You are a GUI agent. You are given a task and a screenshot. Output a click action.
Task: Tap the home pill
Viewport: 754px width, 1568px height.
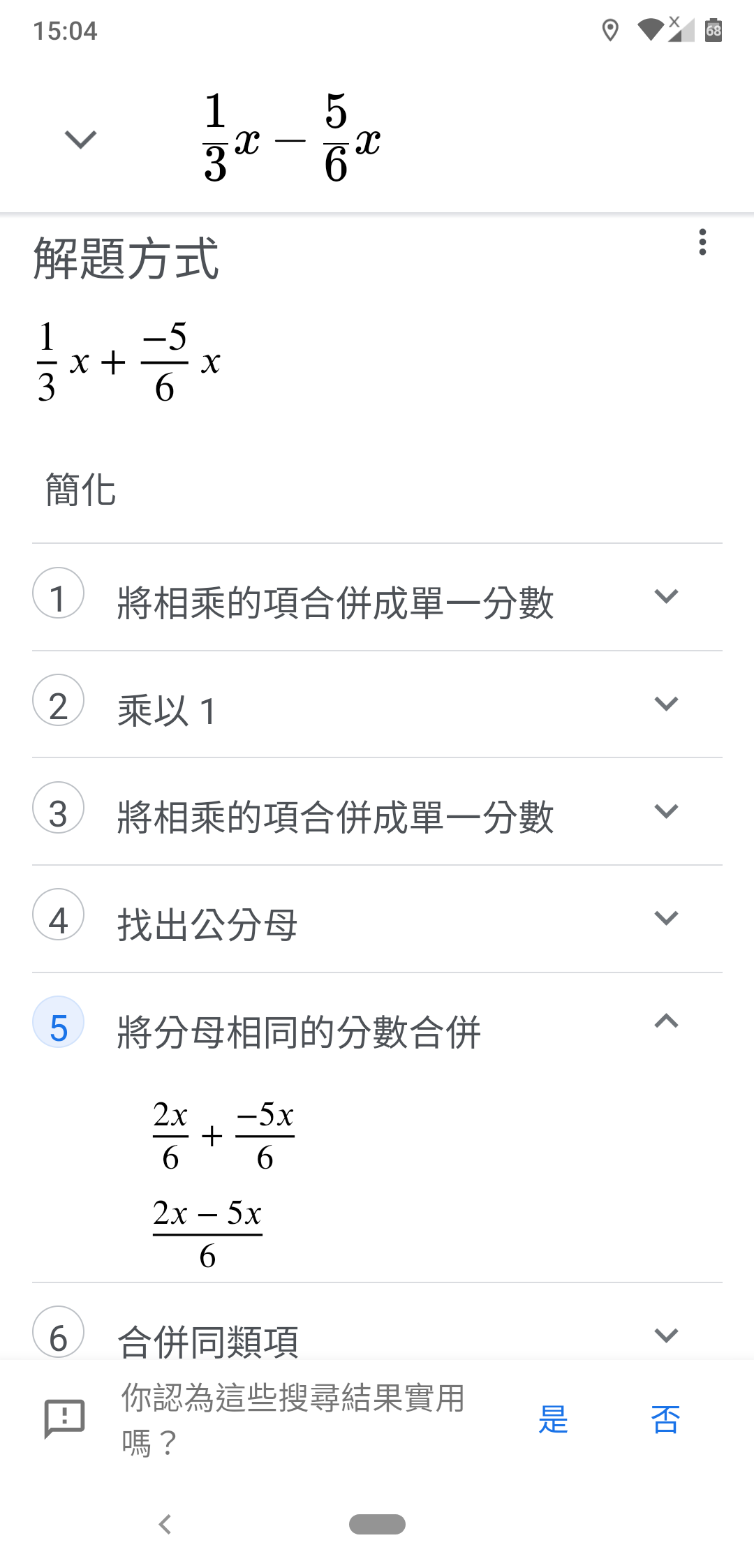coord(377,1524)
